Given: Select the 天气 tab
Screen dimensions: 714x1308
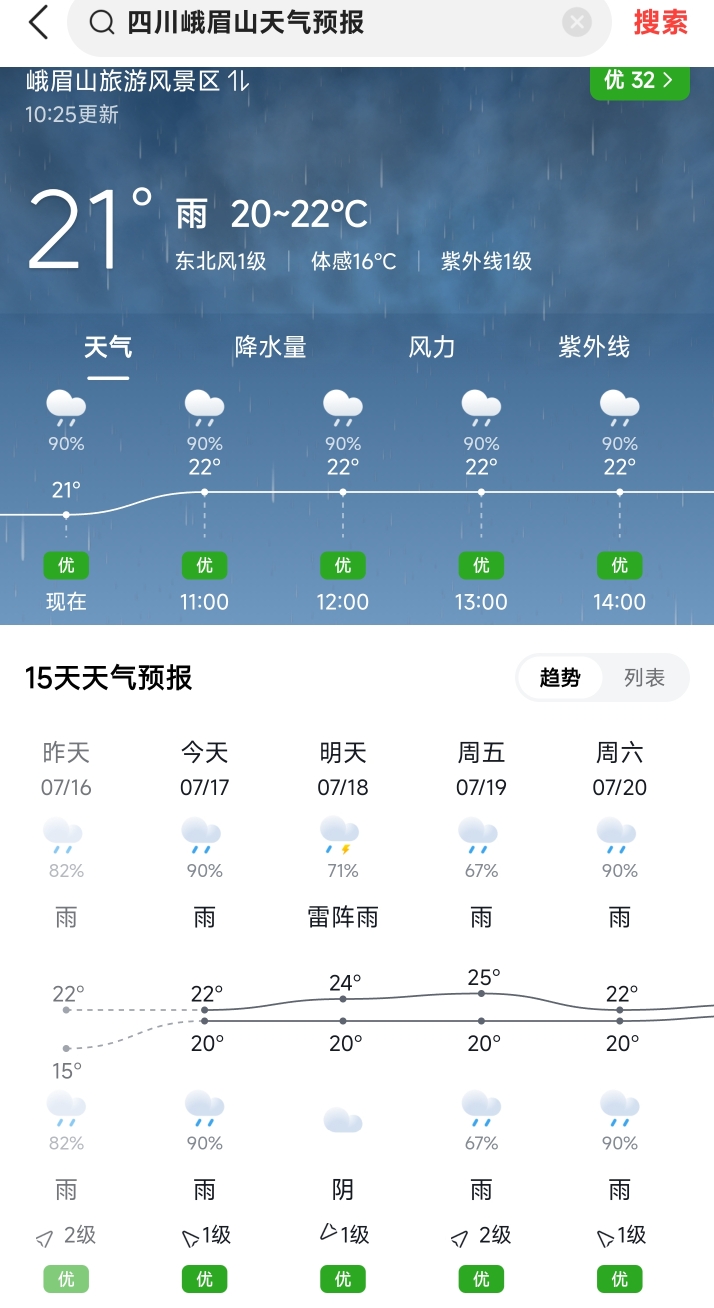Looking at the screenshot, I should click(x=108, y=347).
